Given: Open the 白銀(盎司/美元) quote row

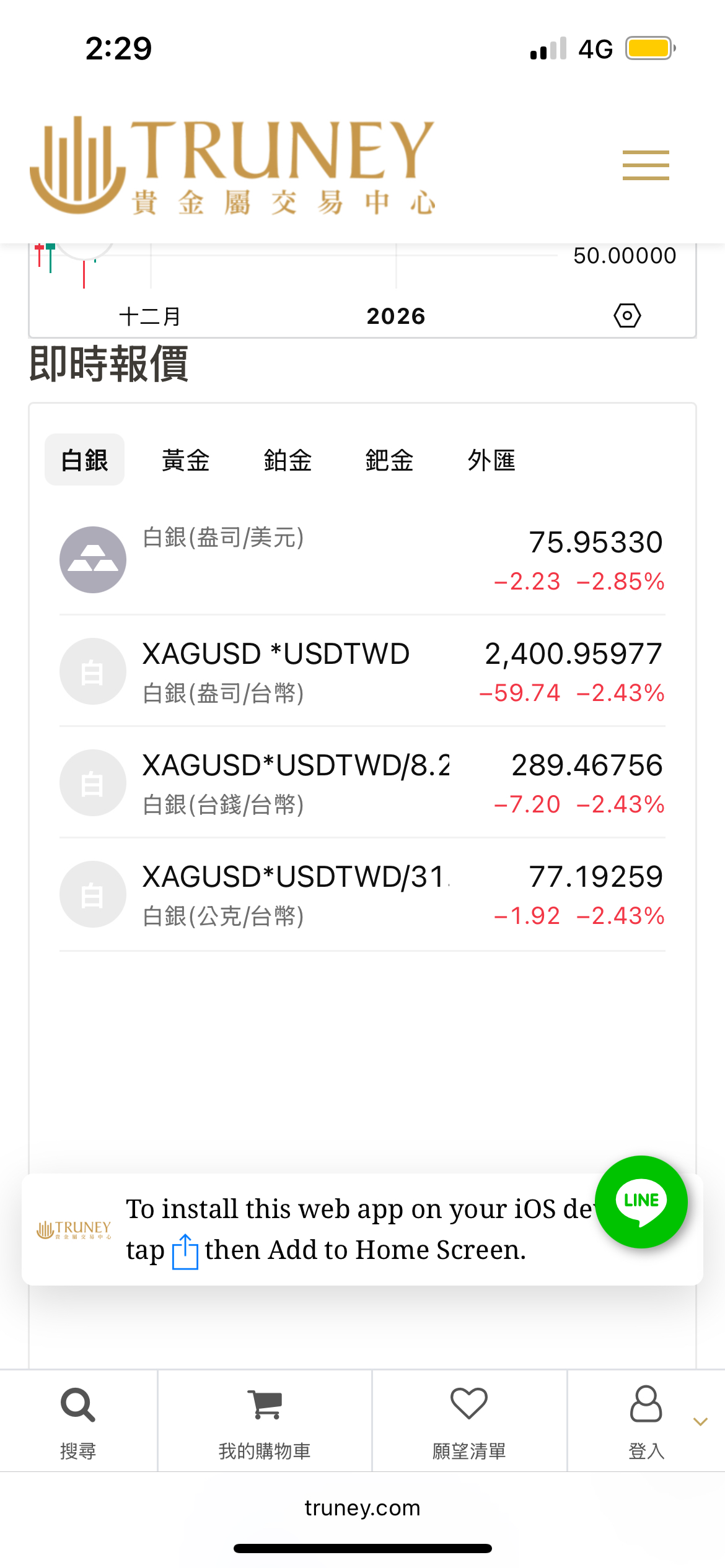Looking at the screenshot, I should coord(362,559).
